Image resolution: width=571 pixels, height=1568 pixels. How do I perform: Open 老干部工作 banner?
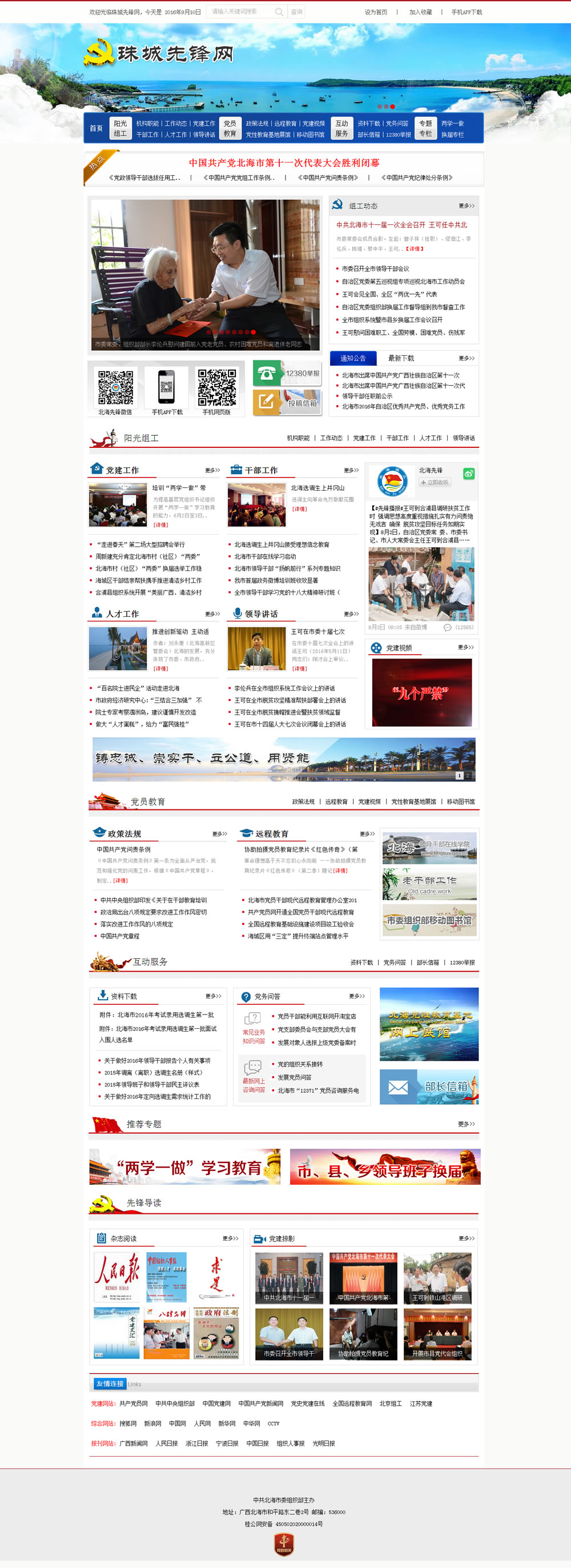click(x=429, y=884)
